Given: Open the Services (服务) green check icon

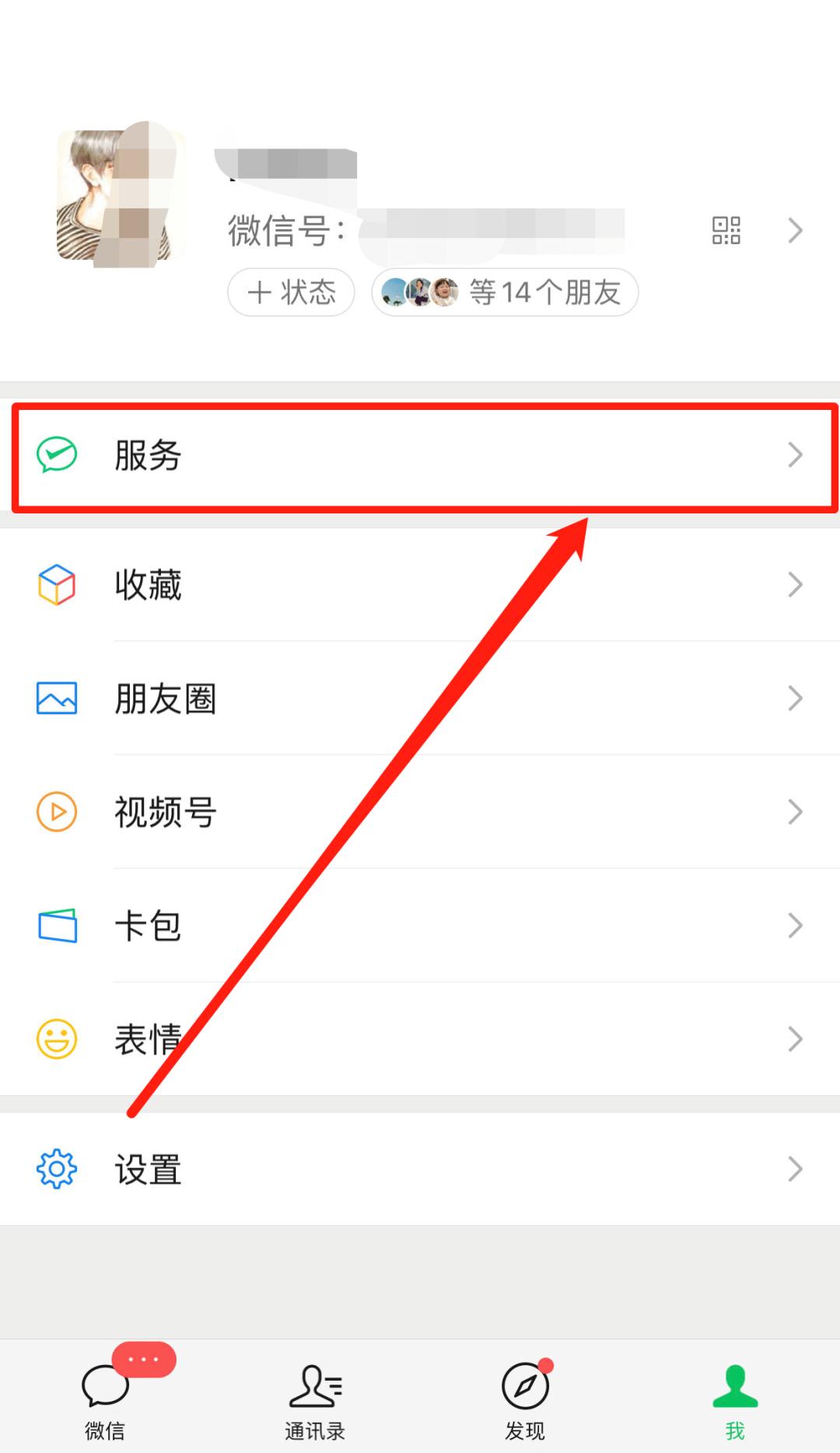Looking at the screenshot, I should pyautogui.click(x=55, y=455).
